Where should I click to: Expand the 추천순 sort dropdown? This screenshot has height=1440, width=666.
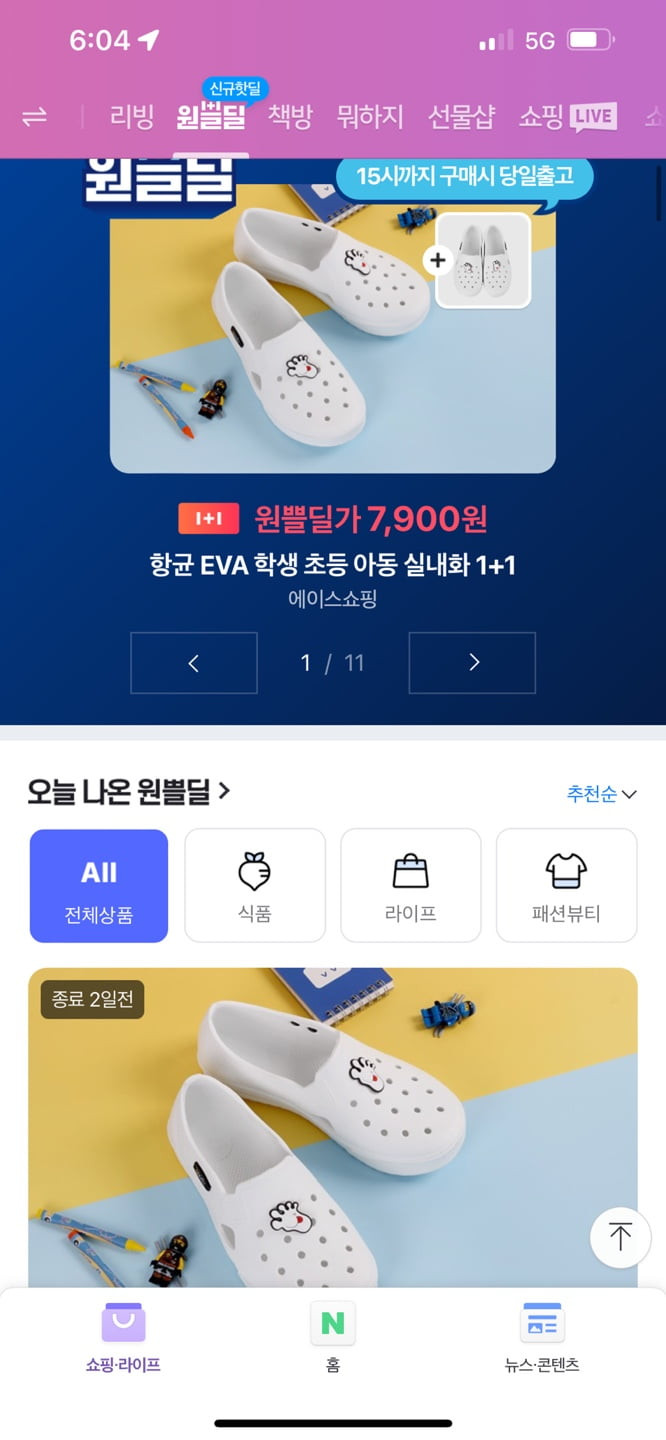click(601, 794)
